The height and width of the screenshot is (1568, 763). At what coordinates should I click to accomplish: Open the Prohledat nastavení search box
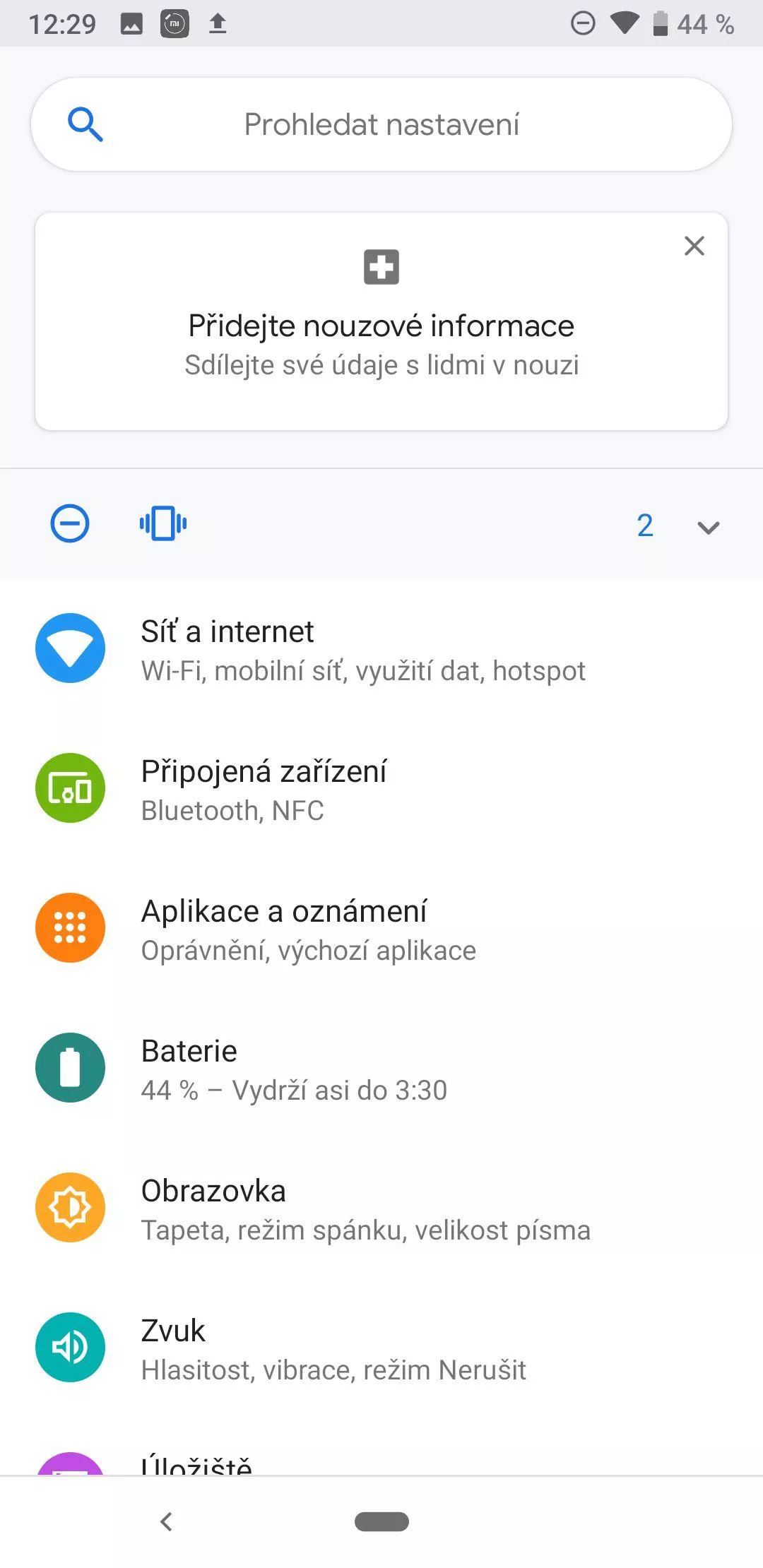[381, 124]
